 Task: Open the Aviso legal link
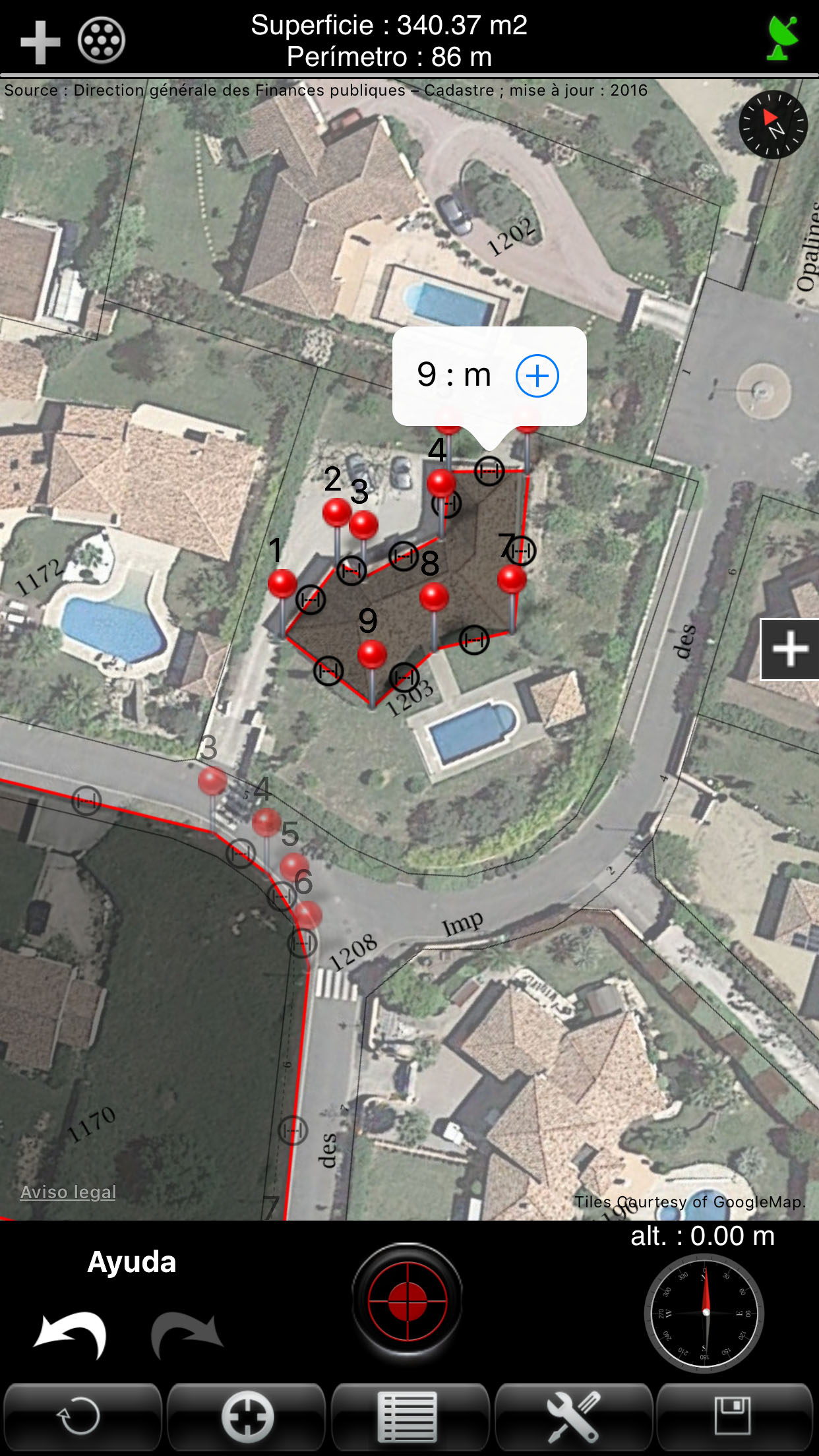coord(68,1192)
